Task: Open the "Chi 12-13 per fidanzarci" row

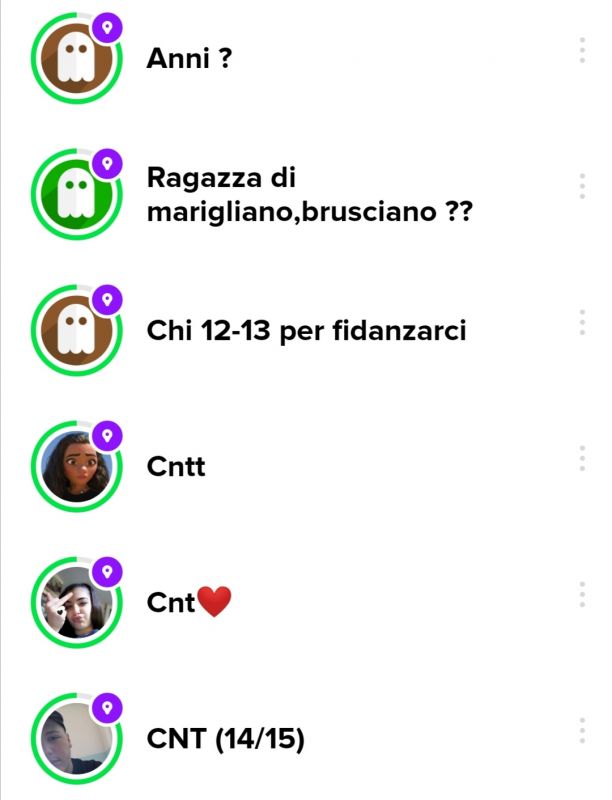Action: (x=306, y=331)
